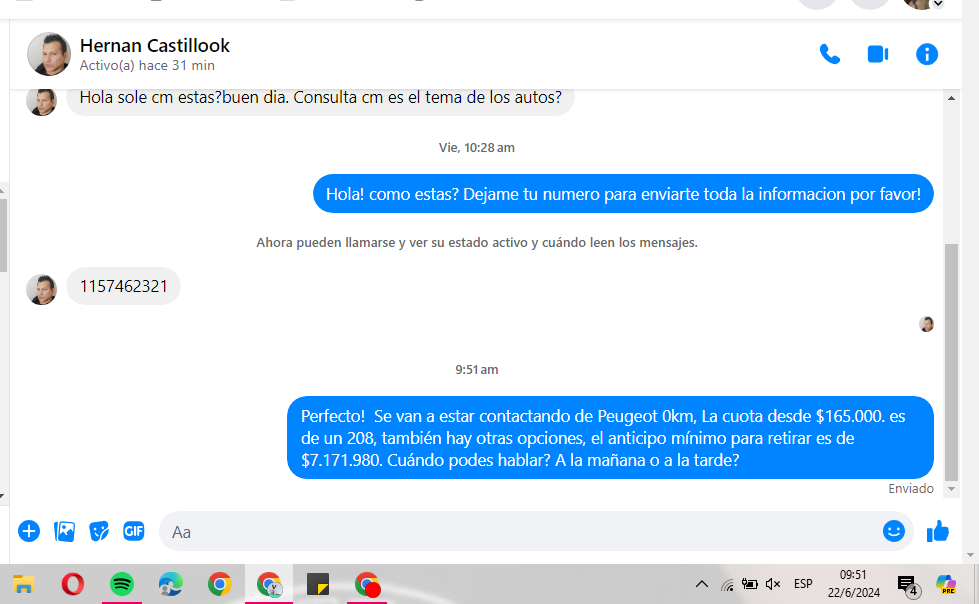Open the GIF picker

tap(134, 531)
